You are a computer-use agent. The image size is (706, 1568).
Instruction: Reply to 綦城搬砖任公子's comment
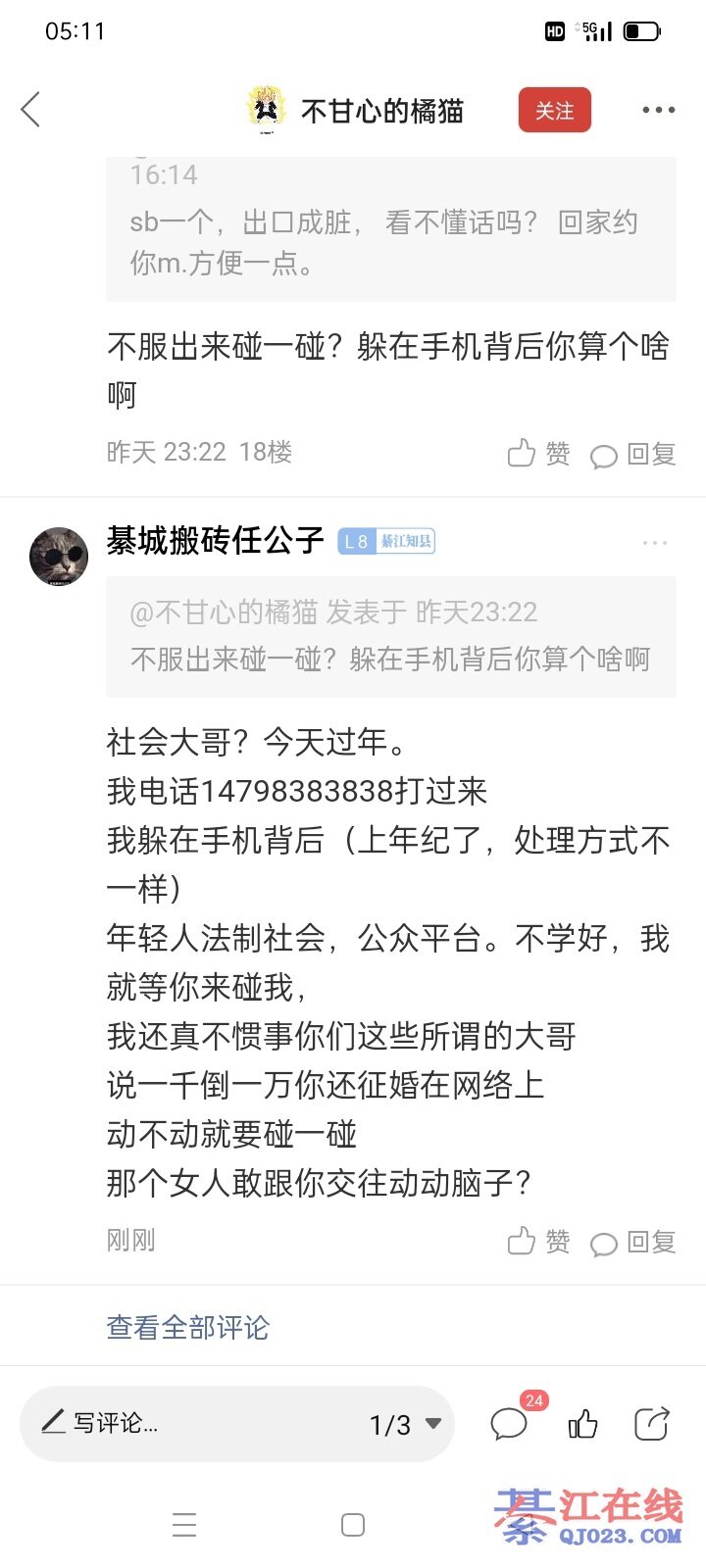pyautogui.click(x=633, y=1242)
